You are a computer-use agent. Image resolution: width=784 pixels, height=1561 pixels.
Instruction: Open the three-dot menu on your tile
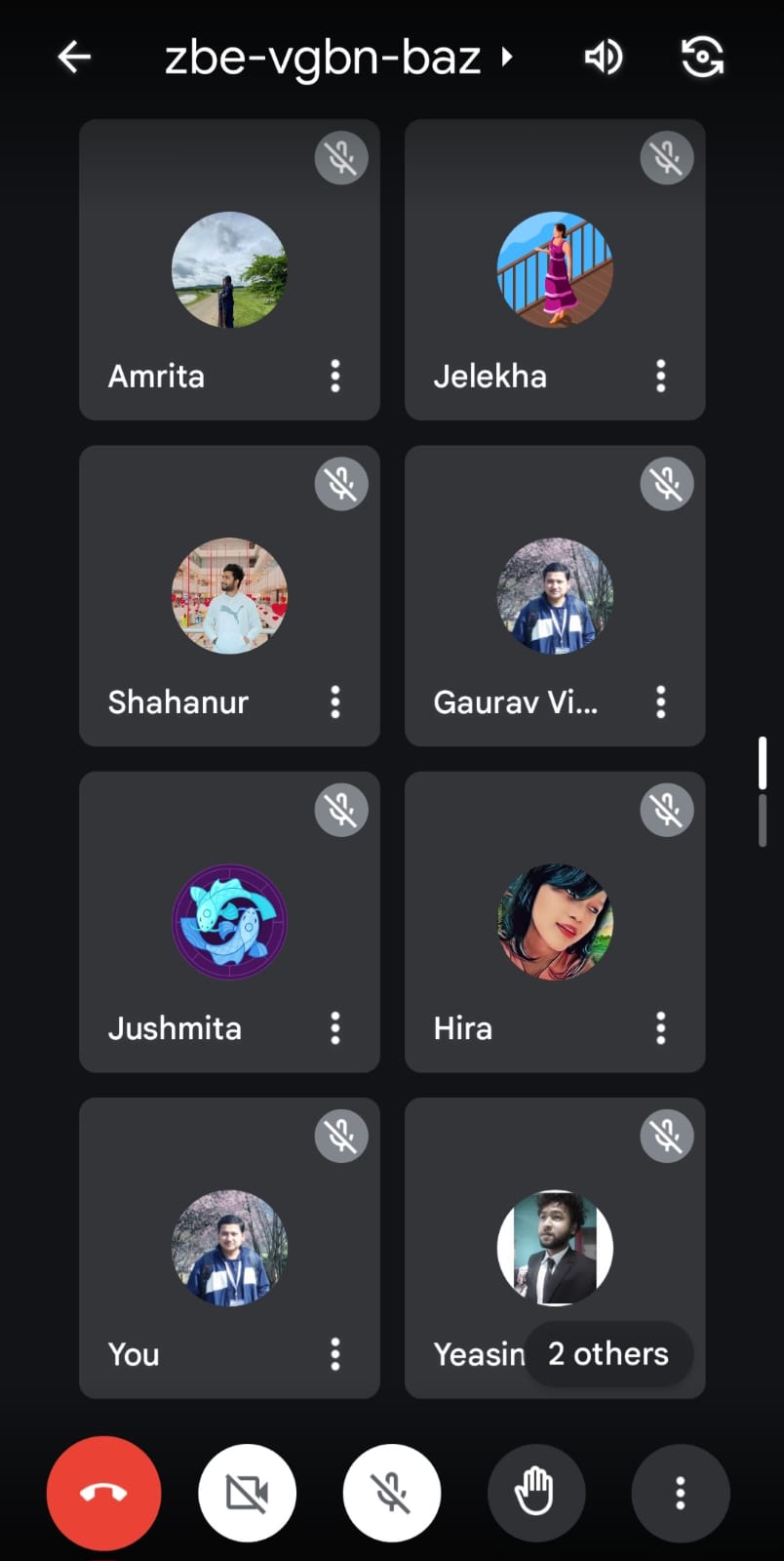[x=335, y=1353]
